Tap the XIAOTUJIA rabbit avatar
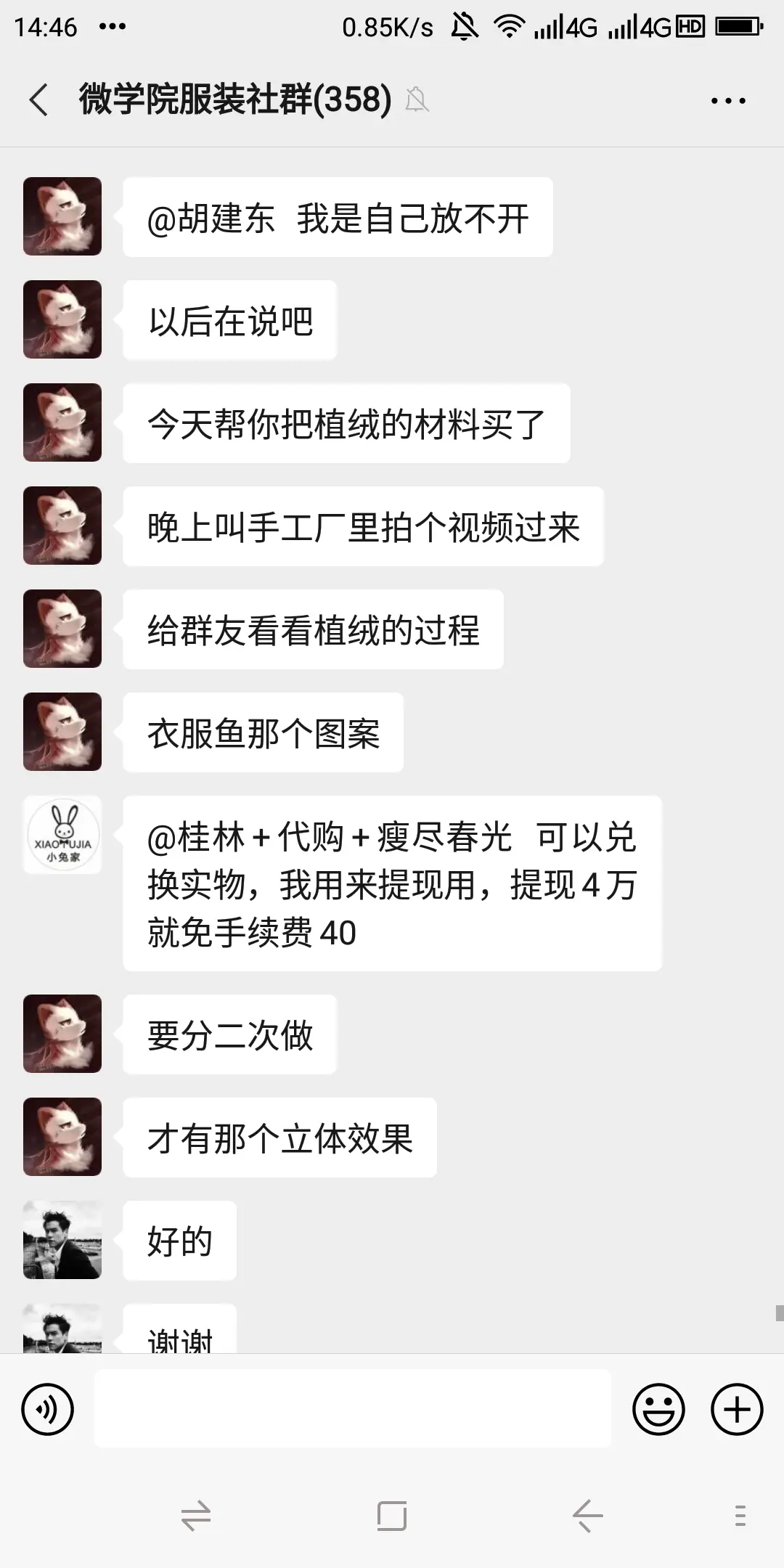This screenshot has height=1568, width=784. tap(62, 835)
